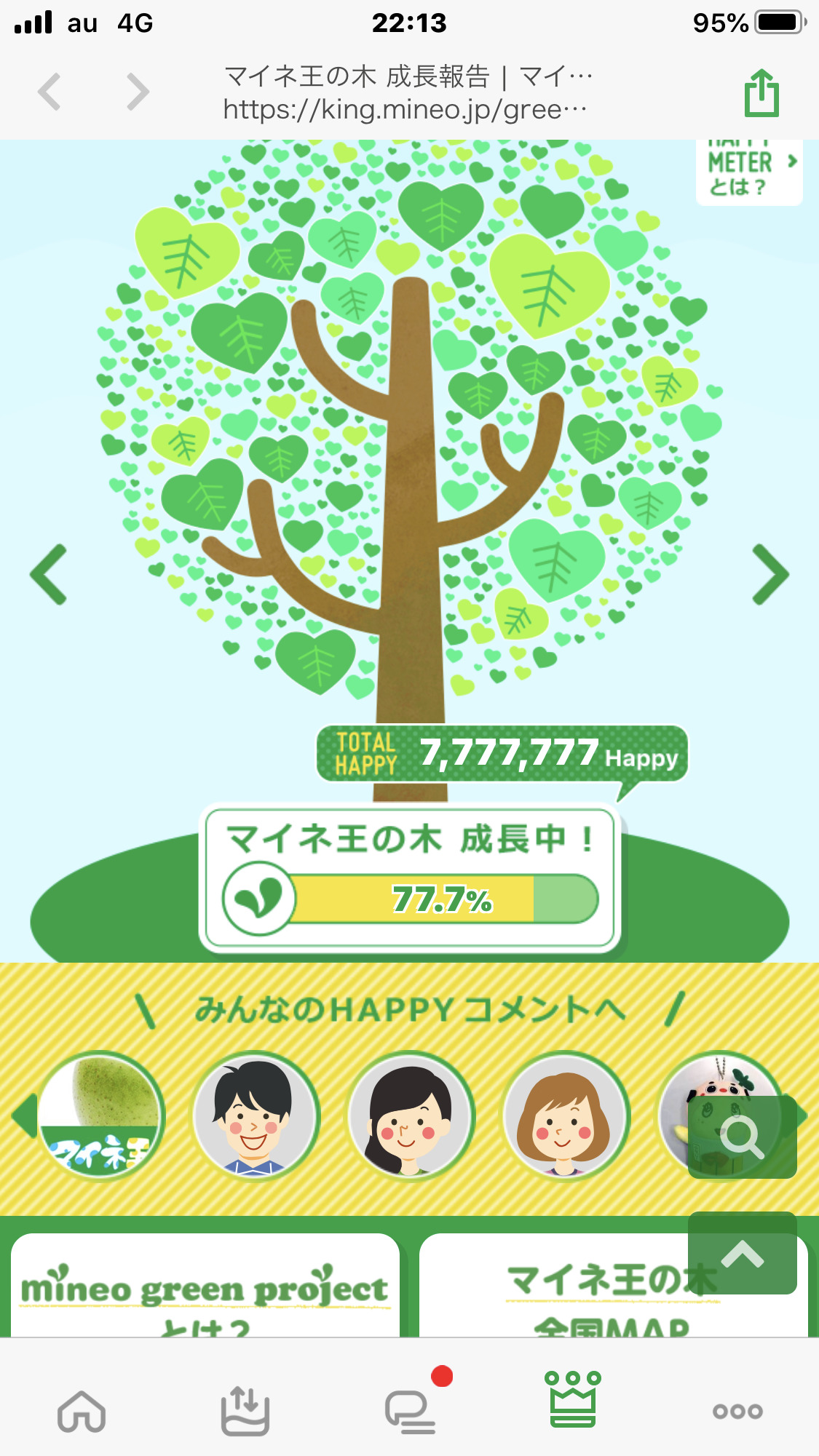Go forward to the next page
Screen dimensions: 819x1456
(137, 92)
